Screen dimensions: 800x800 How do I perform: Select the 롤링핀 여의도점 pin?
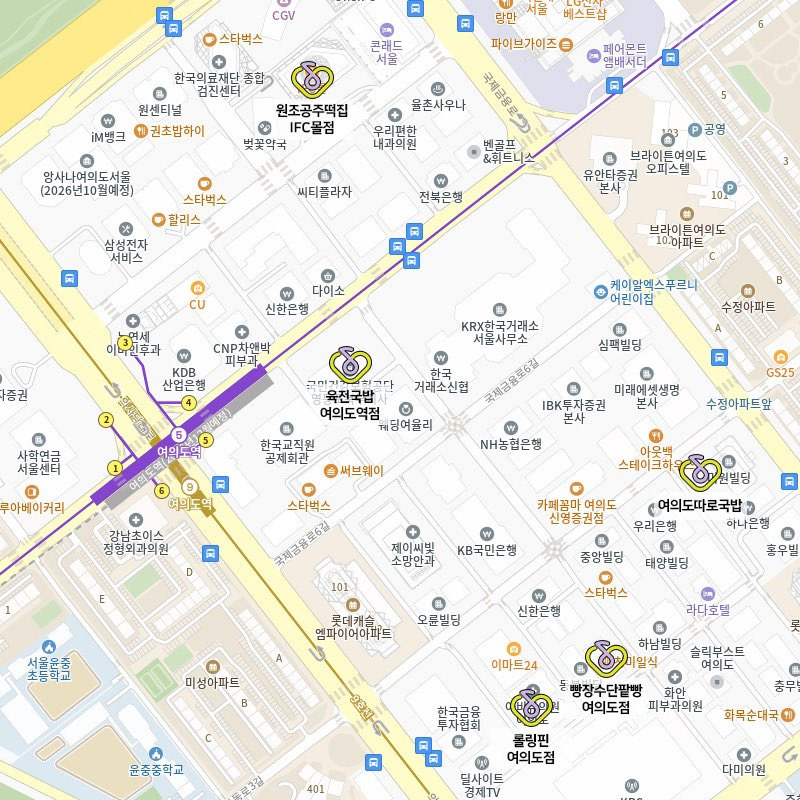(531, 708)
